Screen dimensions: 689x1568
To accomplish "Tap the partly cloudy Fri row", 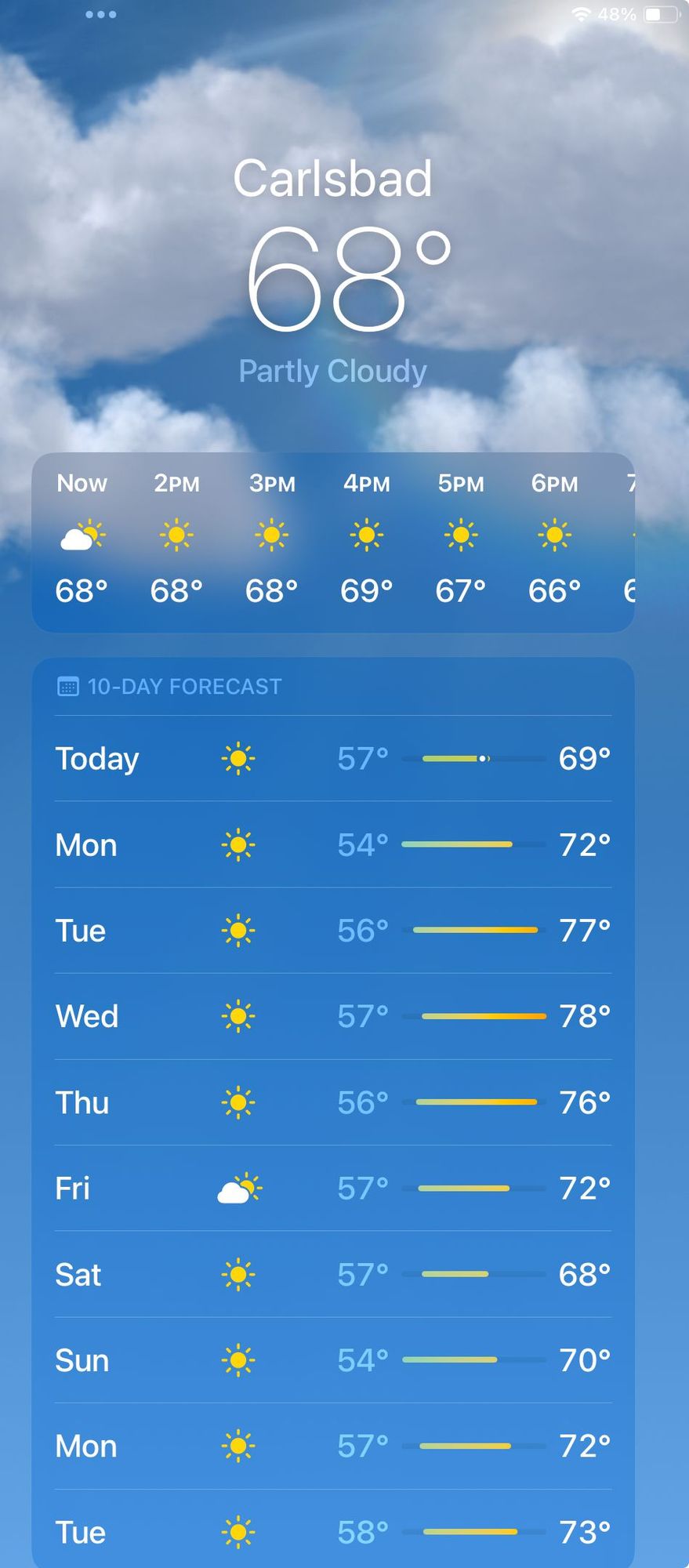I will 332,1189.
